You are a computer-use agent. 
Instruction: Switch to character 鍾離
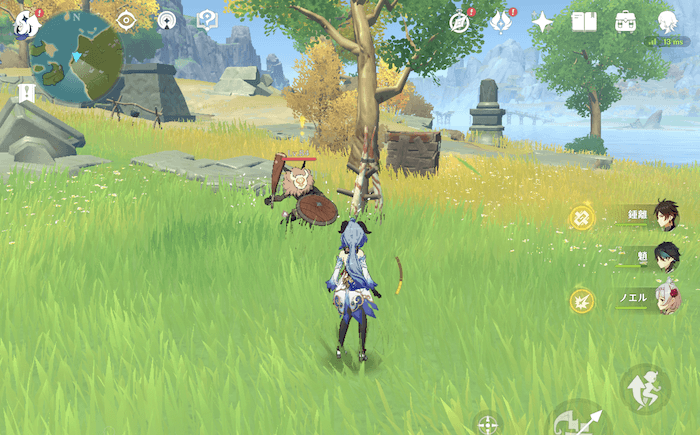pos(666,216)
